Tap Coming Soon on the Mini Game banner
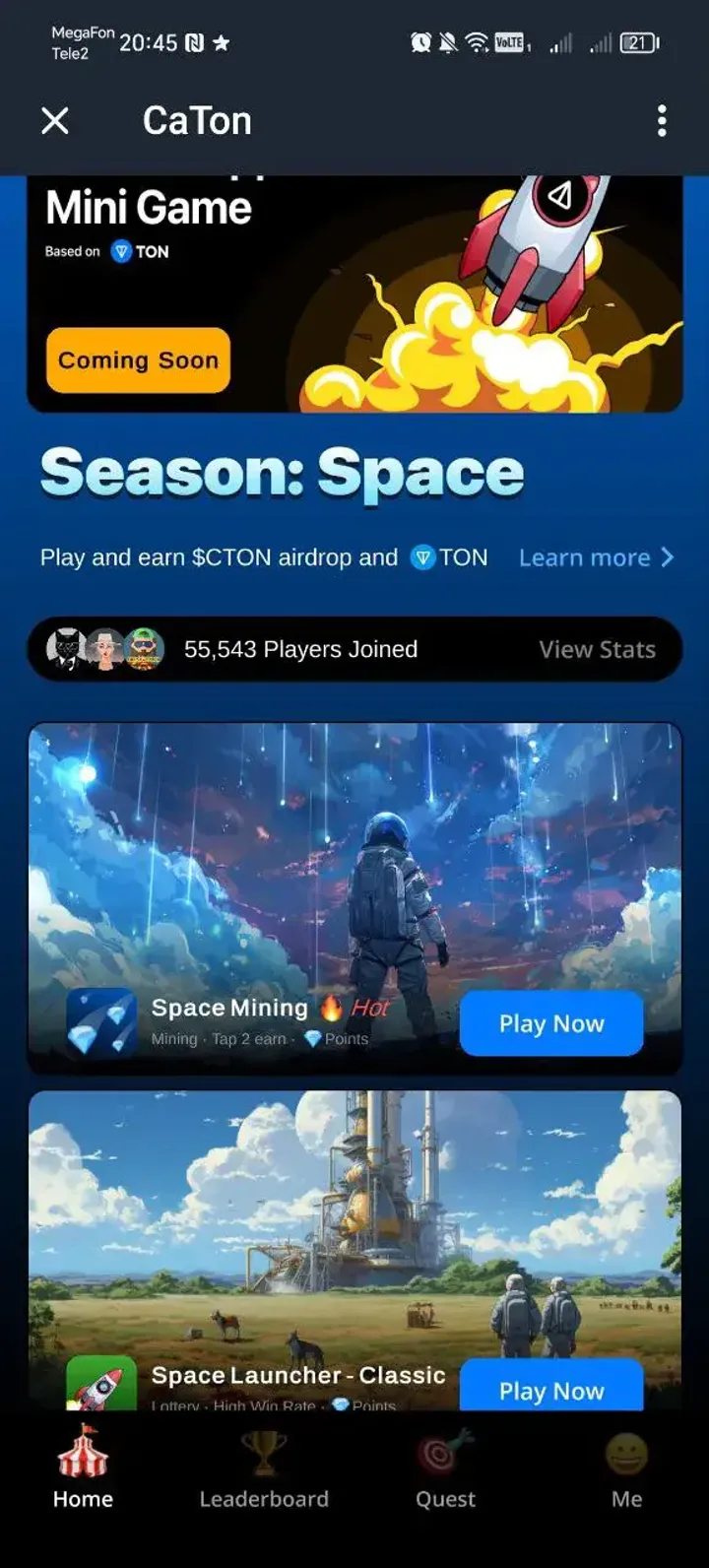The image size is (709, 1568). tap(137, 360)
